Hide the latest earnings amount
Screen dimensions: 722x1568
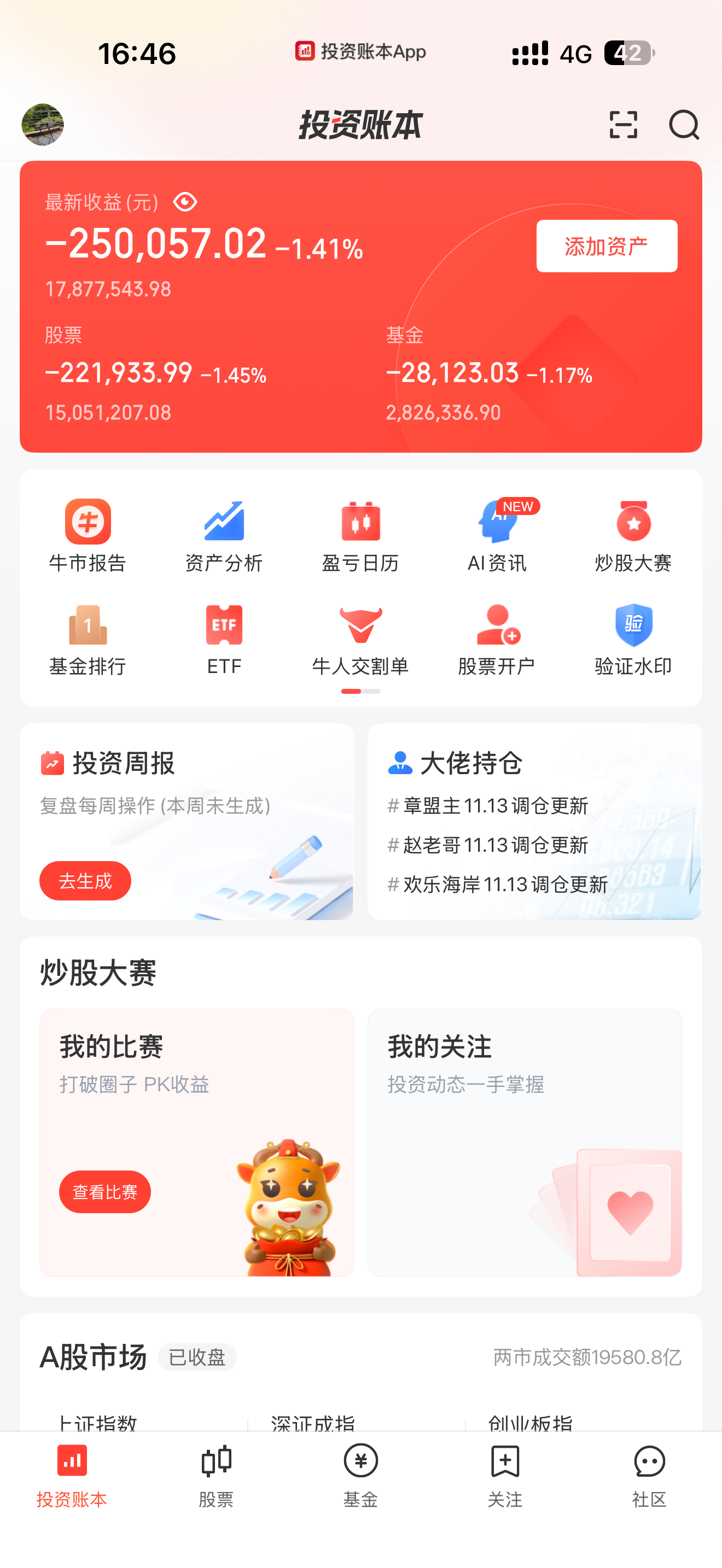[185, 202]
